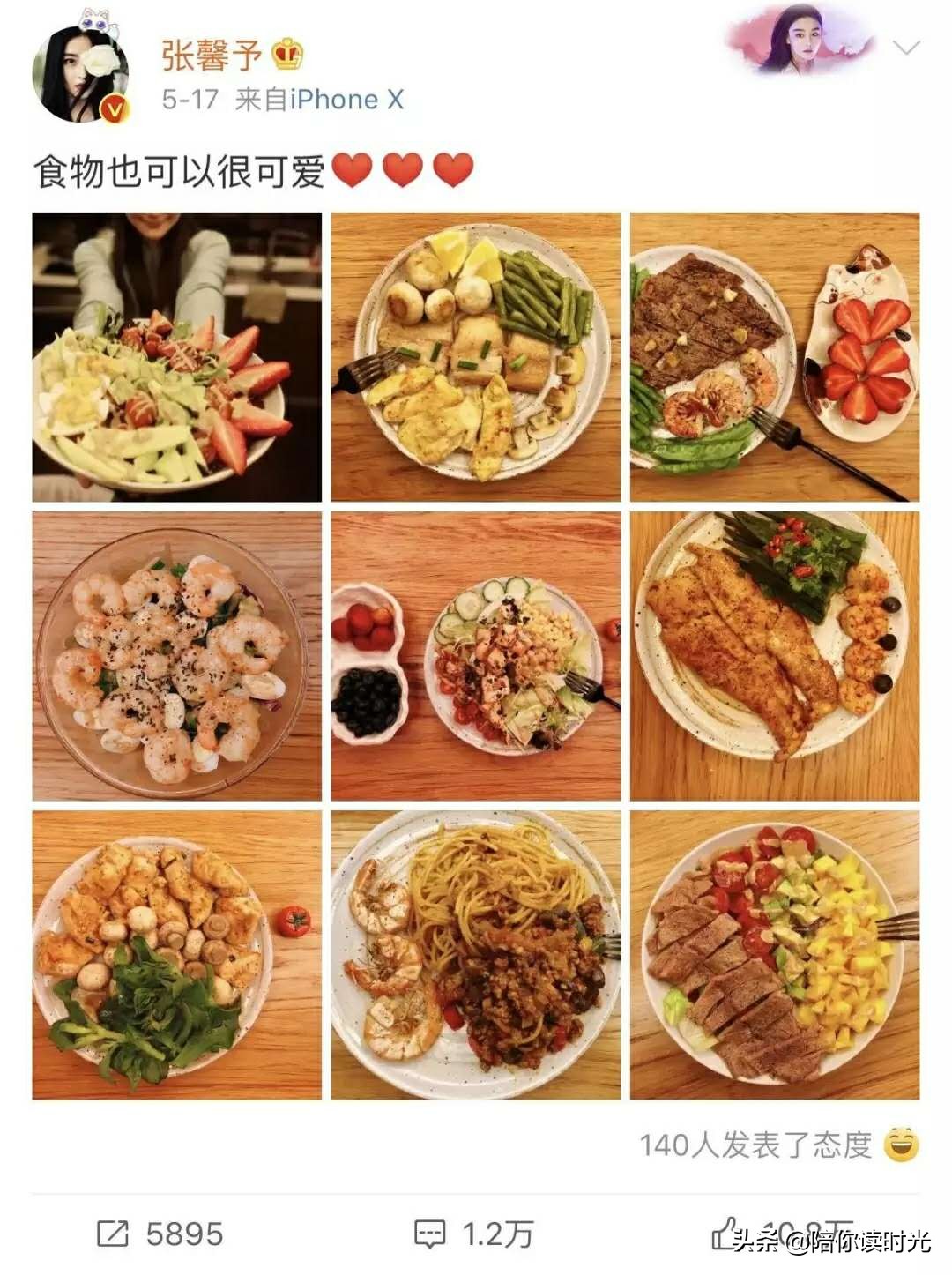Click the cat decoration on the profile avatar
Viewport: 952px width, 1275px height.
point(97,22)
